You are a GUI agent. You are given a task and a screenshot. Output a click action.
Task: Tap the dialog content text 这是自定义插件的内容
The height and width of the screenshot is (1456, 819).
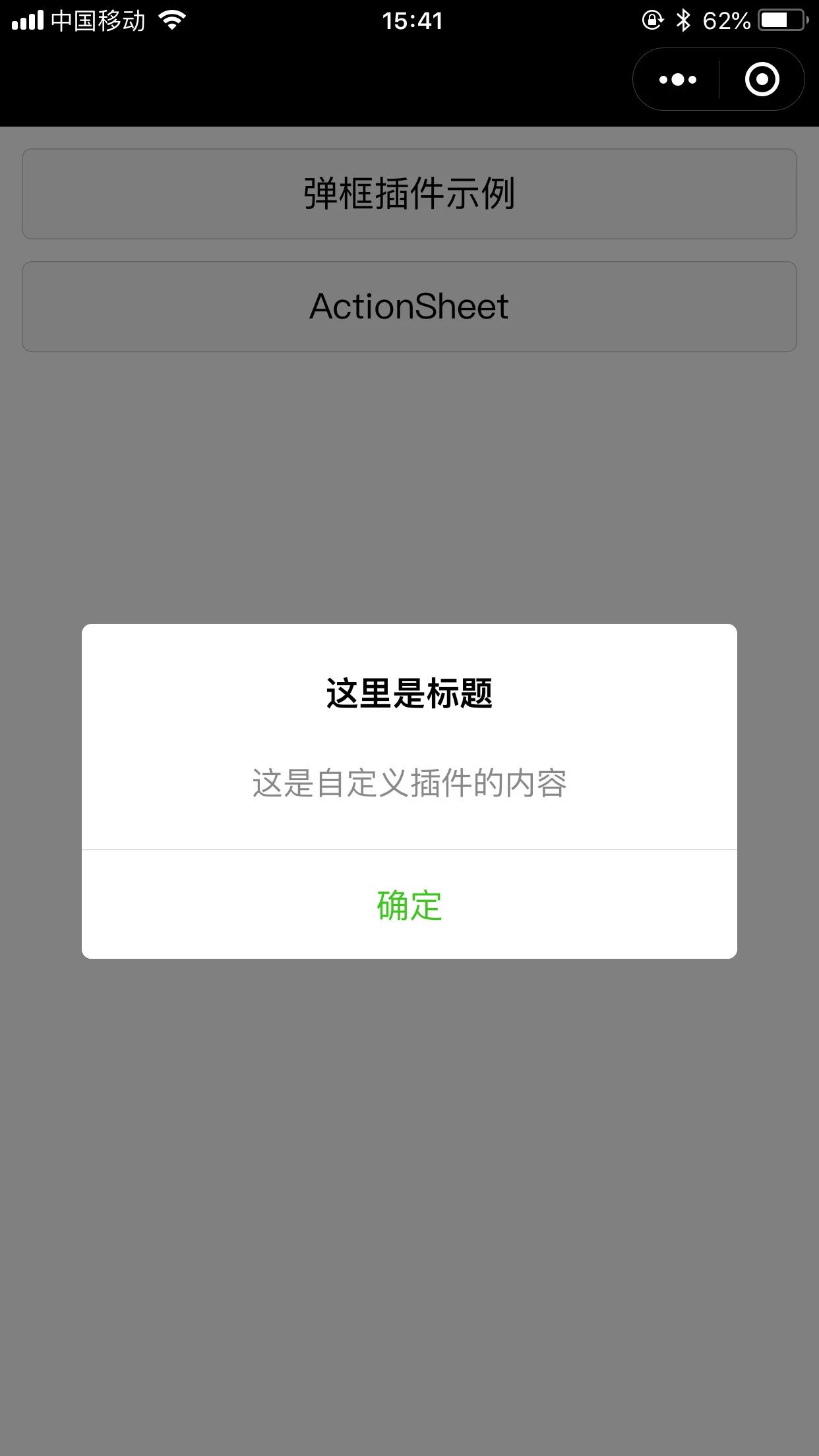(409, 785)
